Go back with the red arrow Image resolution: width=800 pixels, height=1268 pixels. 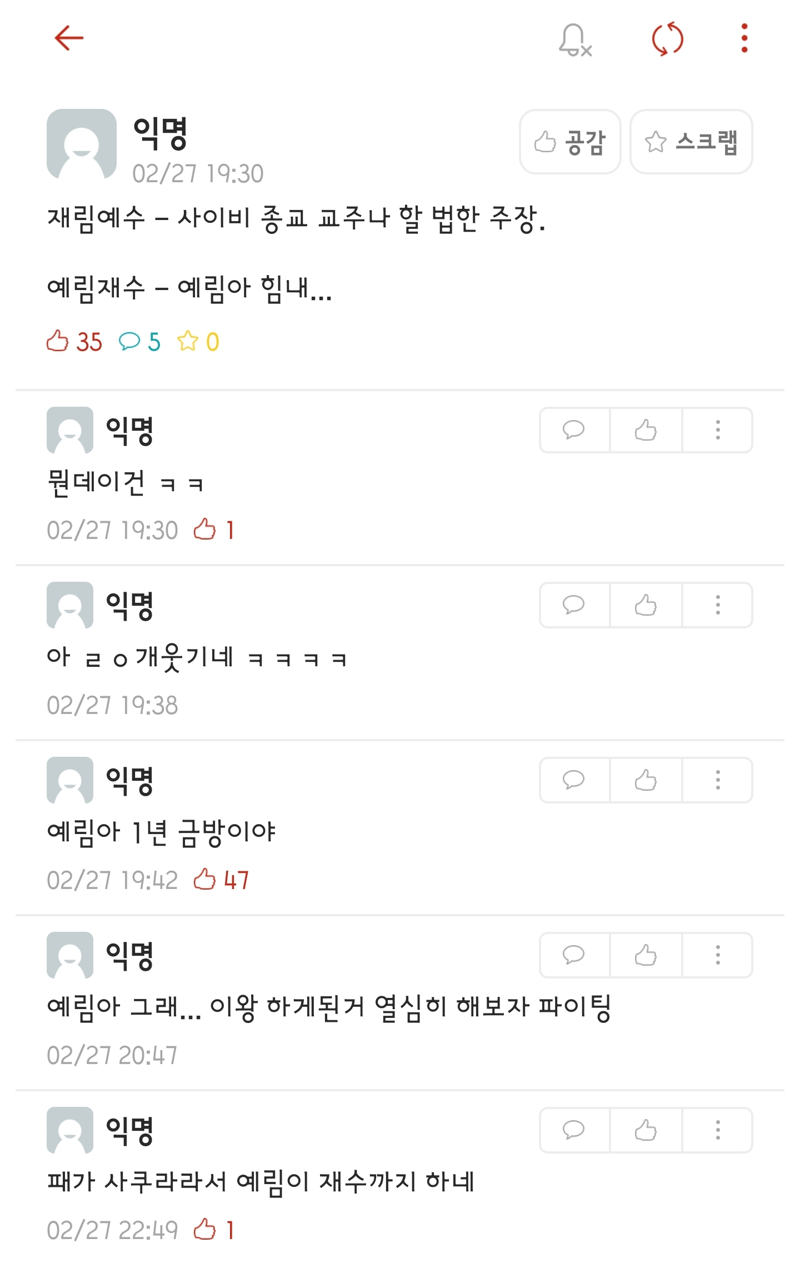coord(69,39)
